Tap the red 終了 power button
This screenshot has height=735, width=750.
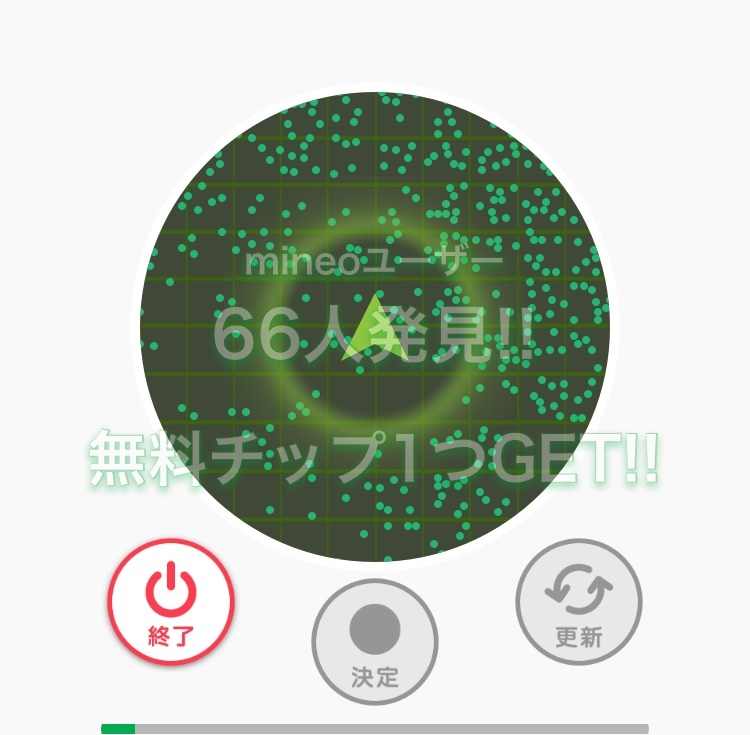[x=171, y=602]
